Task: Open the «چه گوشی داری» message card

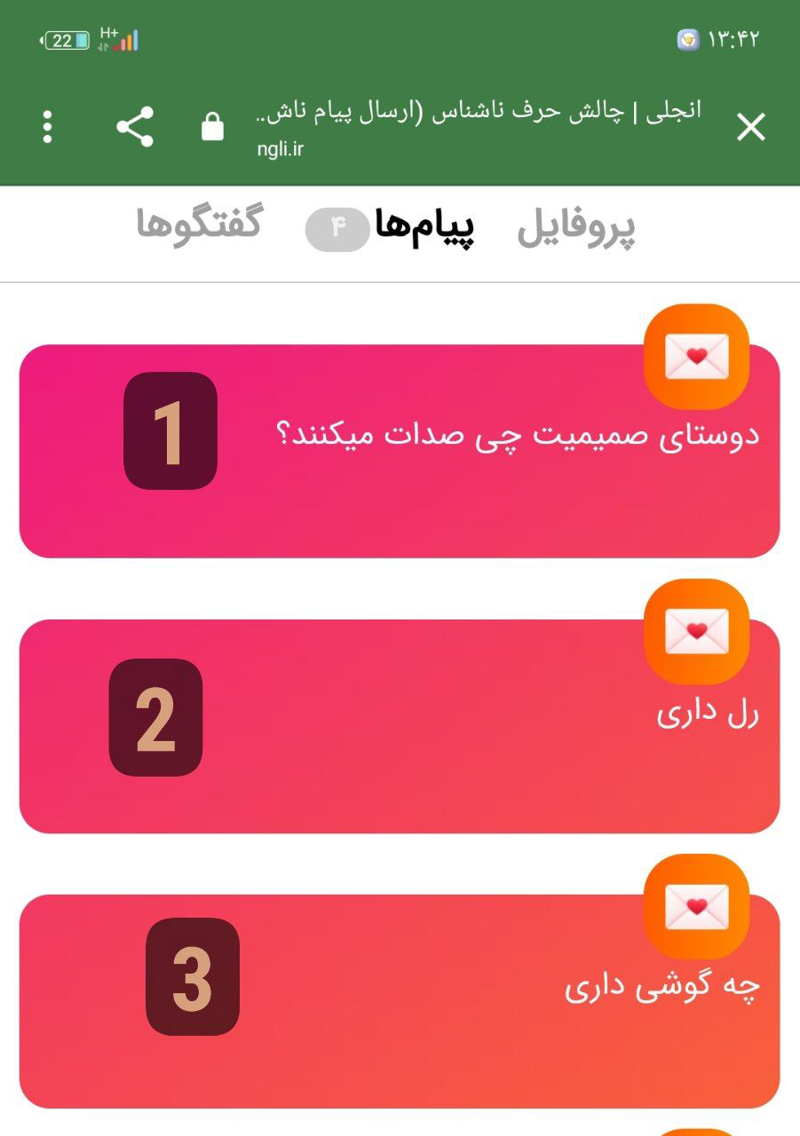Action: tap(400, 1000)
